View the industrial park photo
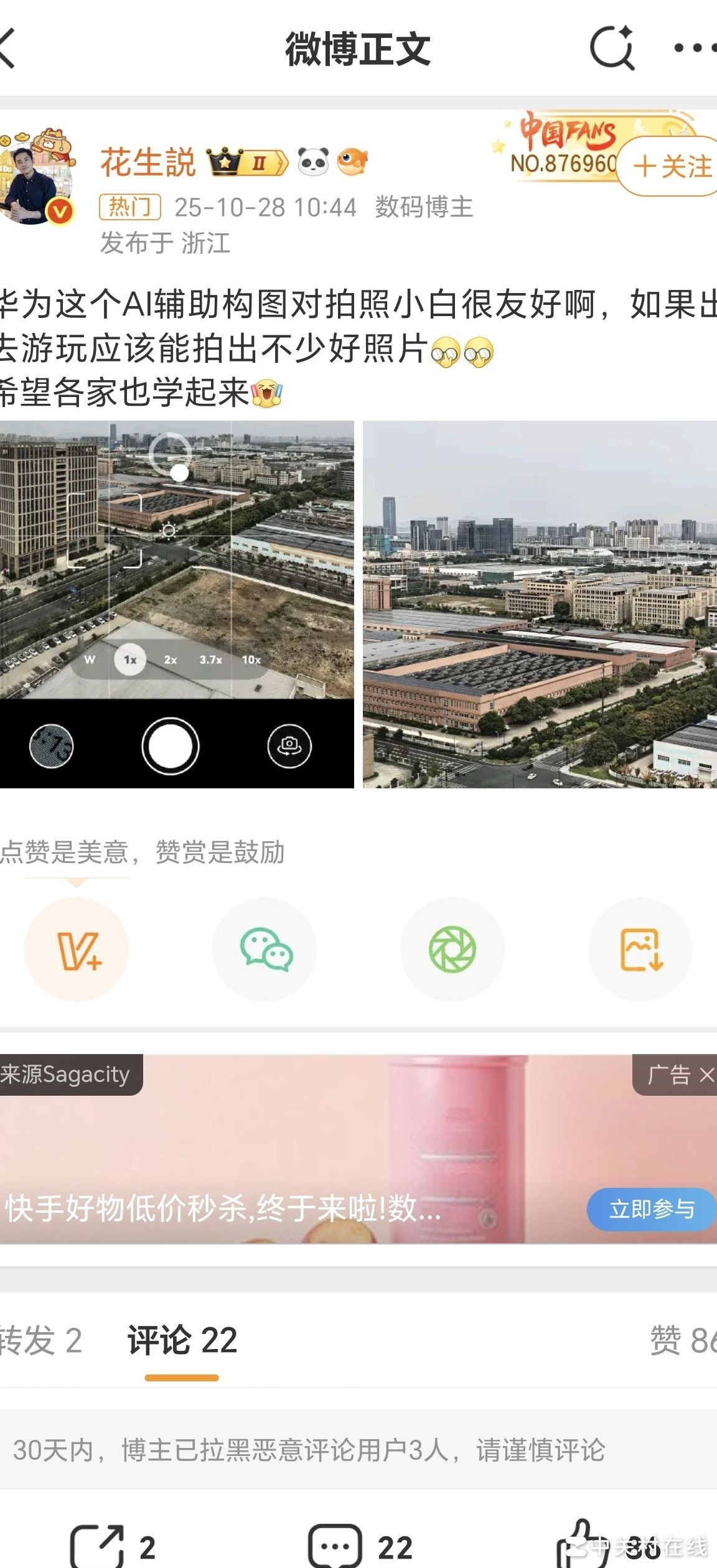The height and width of the screenshot is (1568, 717). pyautogui.click(x=540, y=604)
